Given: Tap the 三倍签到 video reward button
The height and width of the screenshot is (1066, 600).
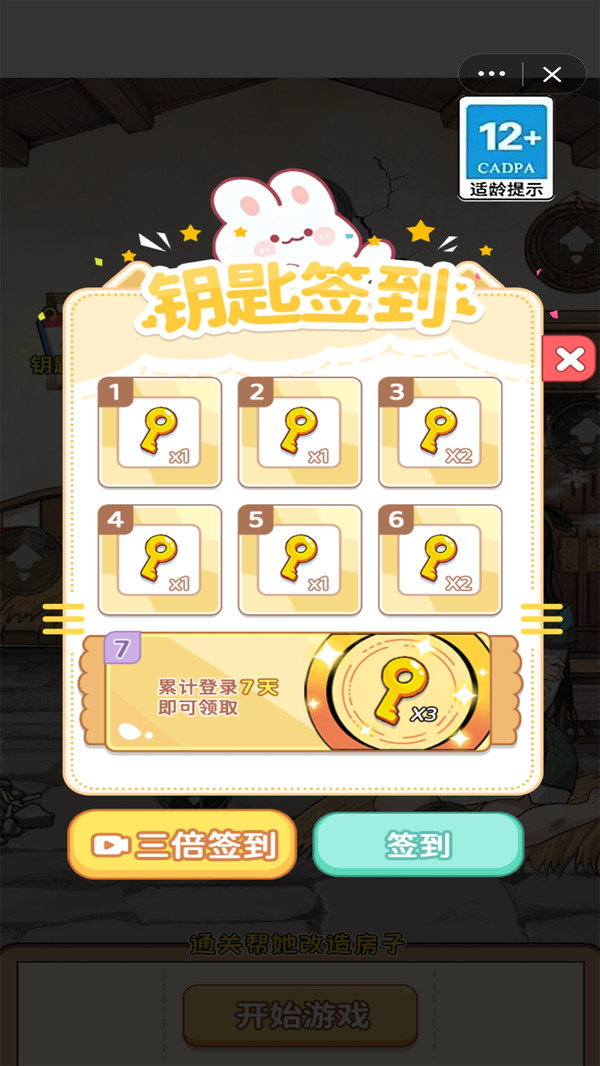Looking at the screenshot, I should point(182,844).
